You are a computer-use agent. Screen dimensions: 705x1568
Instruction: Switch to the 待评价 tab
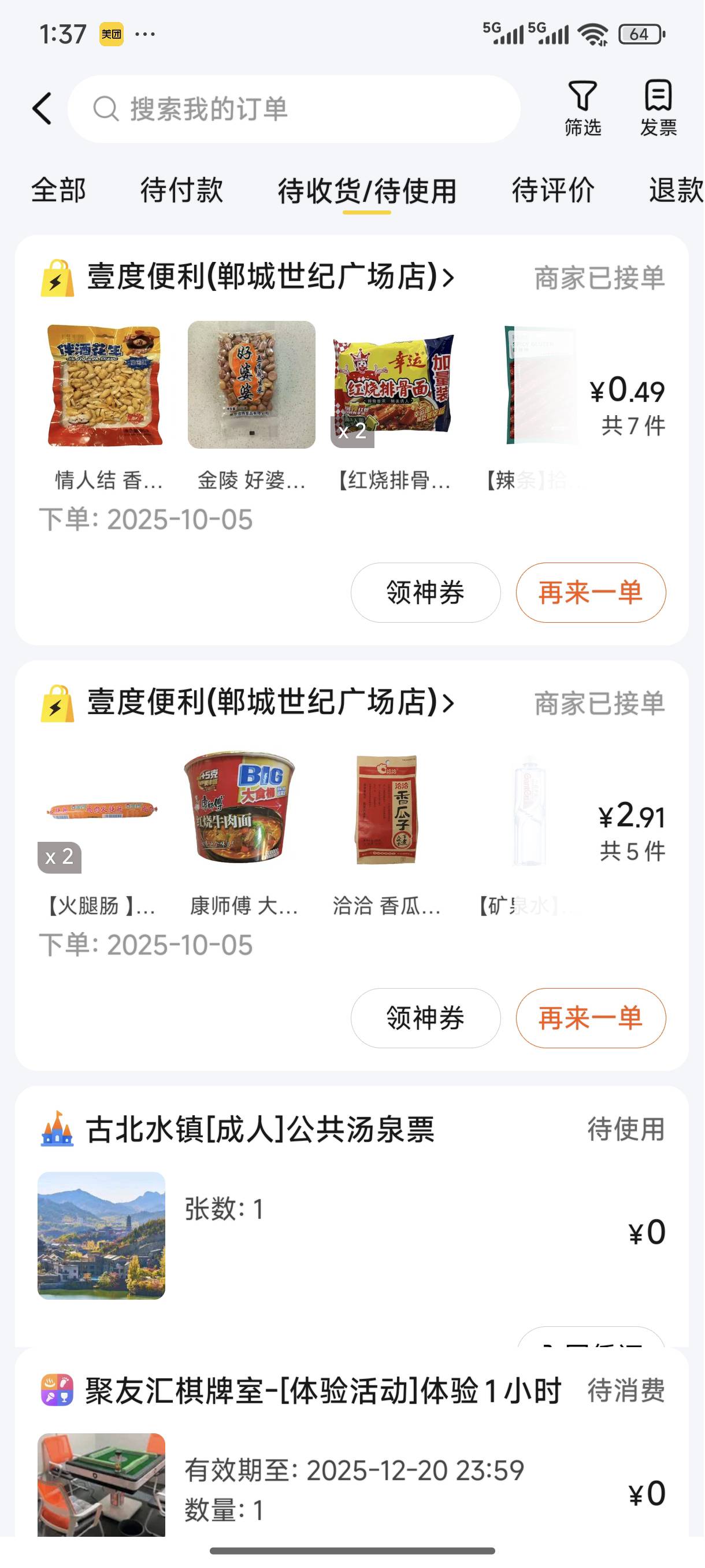(552, 190)
